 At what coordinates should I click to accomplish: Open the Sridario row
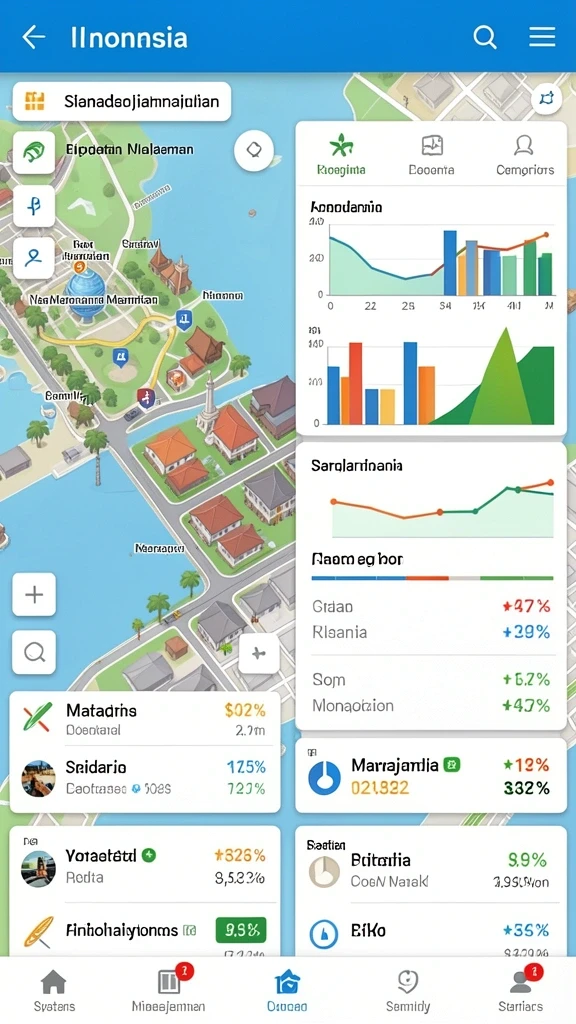pos(145,778)
